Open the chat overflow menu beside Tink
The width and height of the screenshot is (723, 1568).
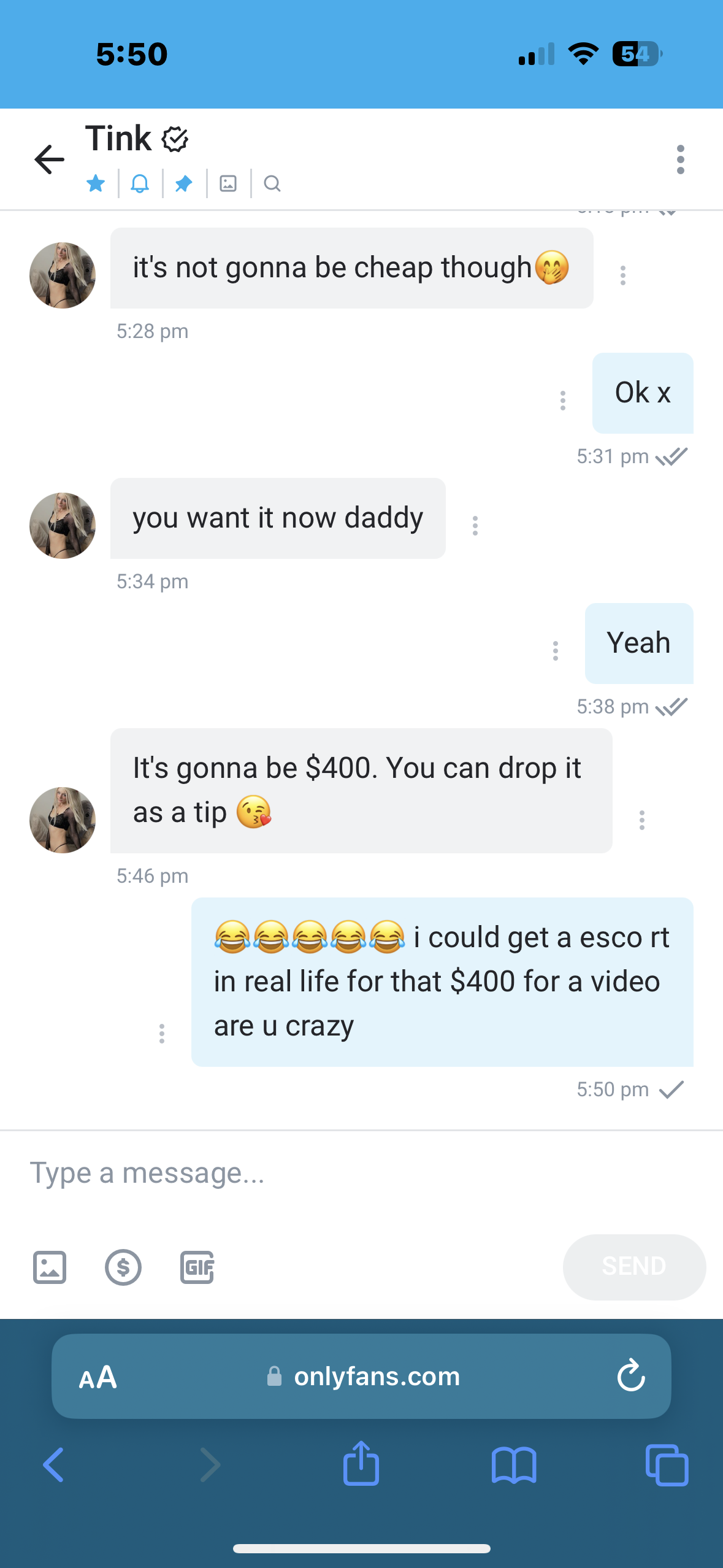point(680,159)
